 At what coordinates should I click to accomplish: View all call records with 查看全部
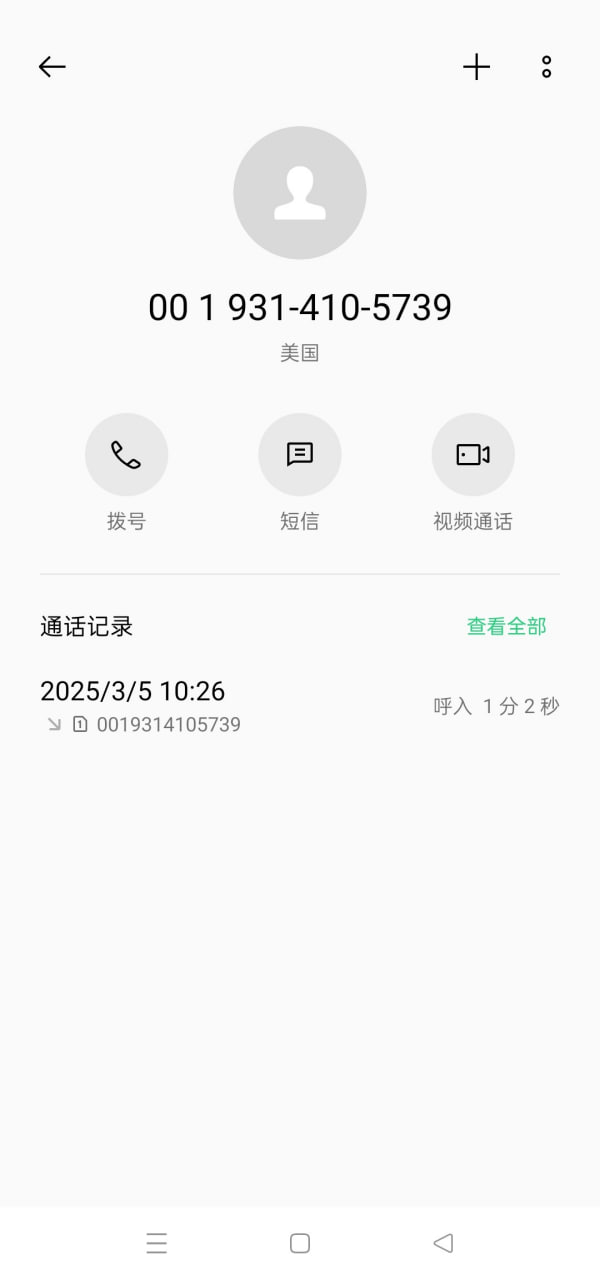(507, 627)
